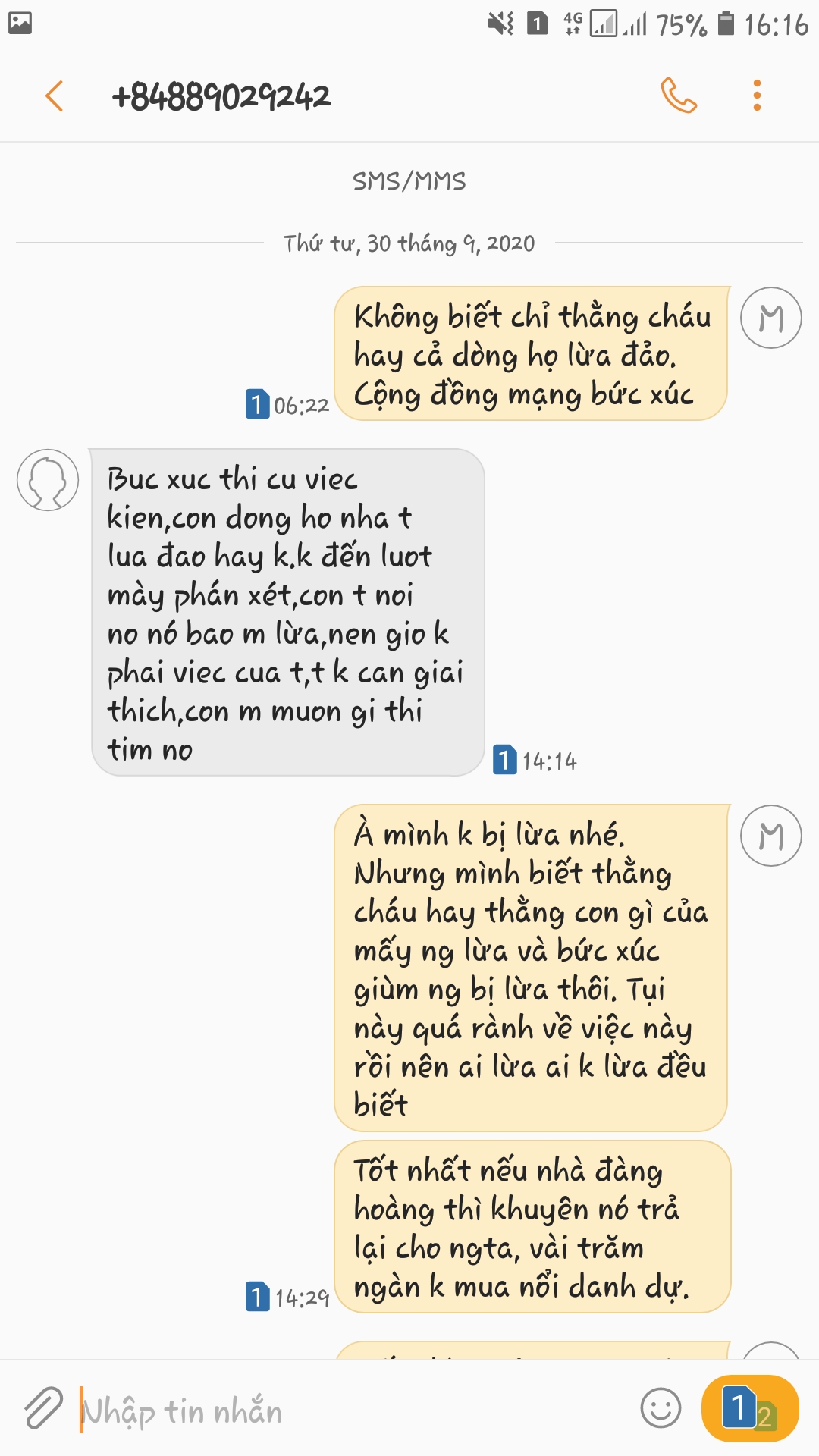The width and height of the screenshot is (819, 1456).
Task: Tap the orange SIM send button
Action: coord(749,1408)
